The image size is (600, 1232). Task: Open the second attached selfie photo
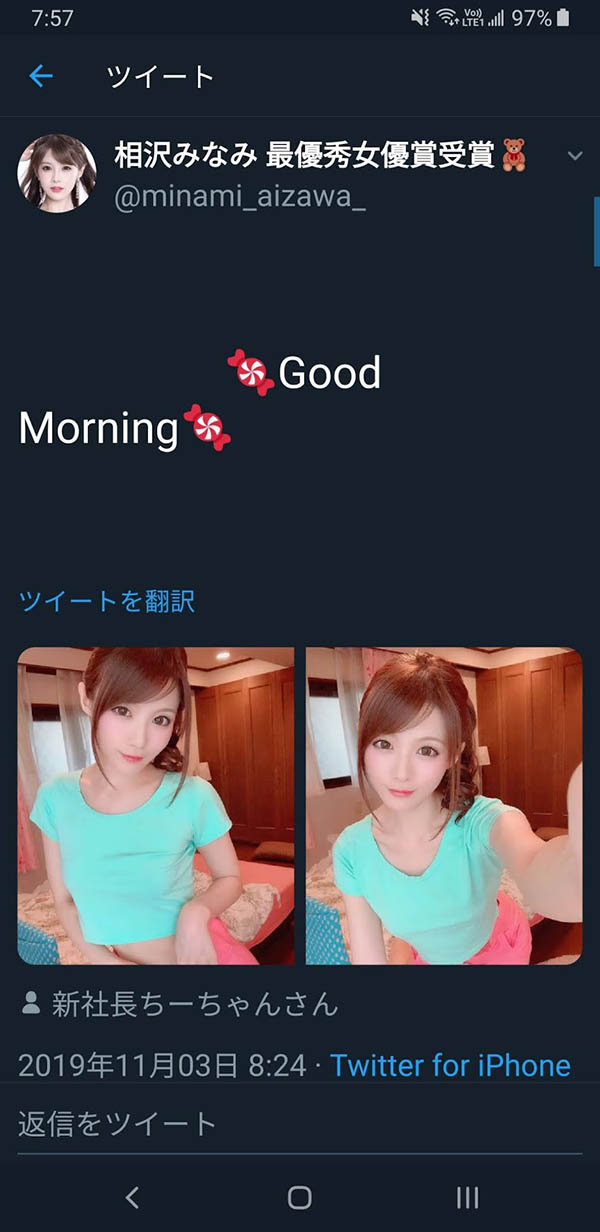(444, 806)
